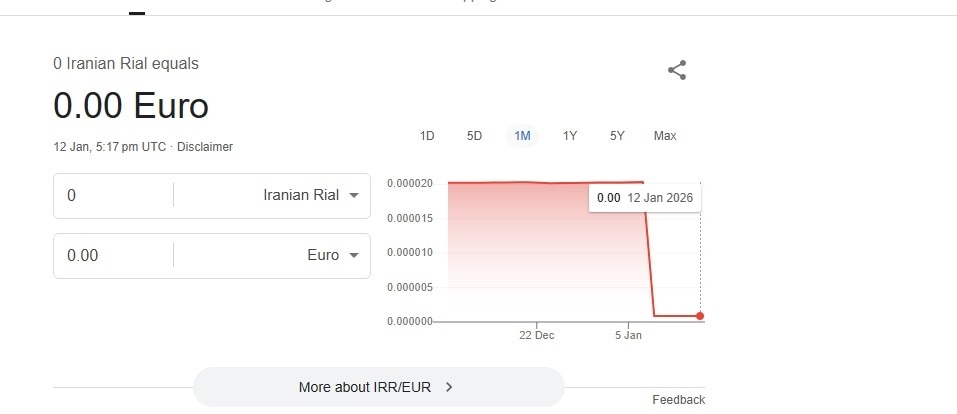The image size is (957, 414).
Task: Tap the Feedback link
Action: [x=678, y=400]
